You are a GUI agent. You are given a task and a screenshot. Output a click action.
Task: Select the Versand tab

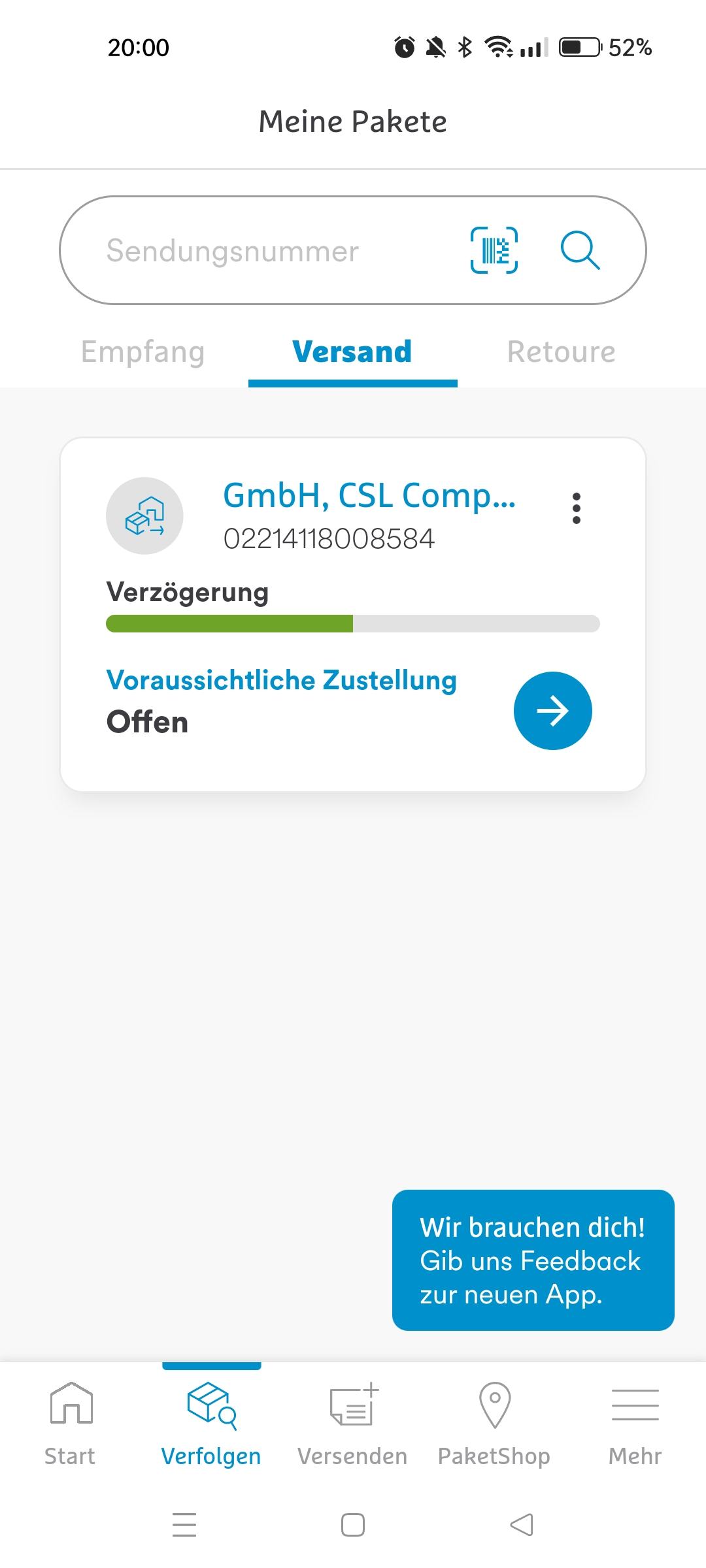point(352,351)
